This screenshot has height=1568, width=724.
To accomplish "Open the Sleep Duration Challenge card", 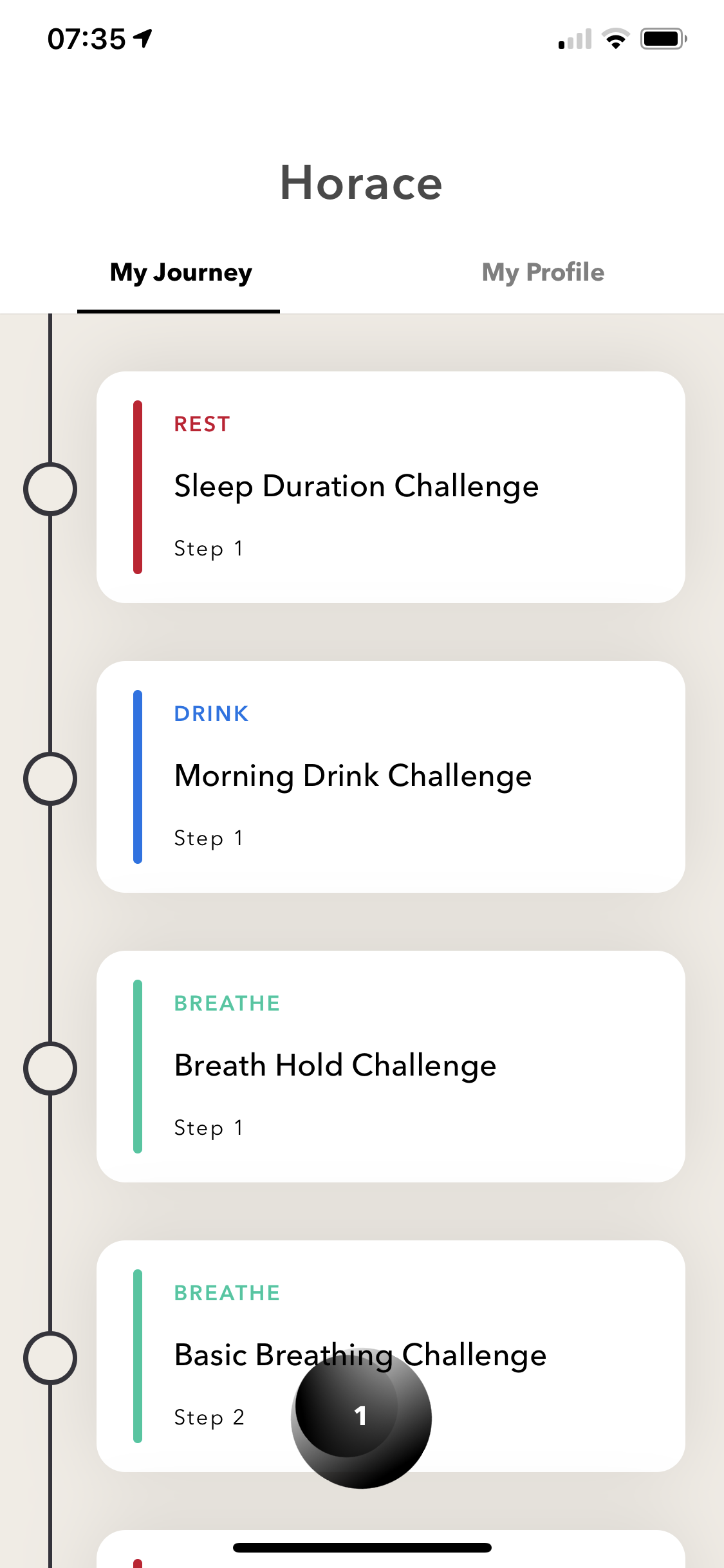I will [390, 487].
